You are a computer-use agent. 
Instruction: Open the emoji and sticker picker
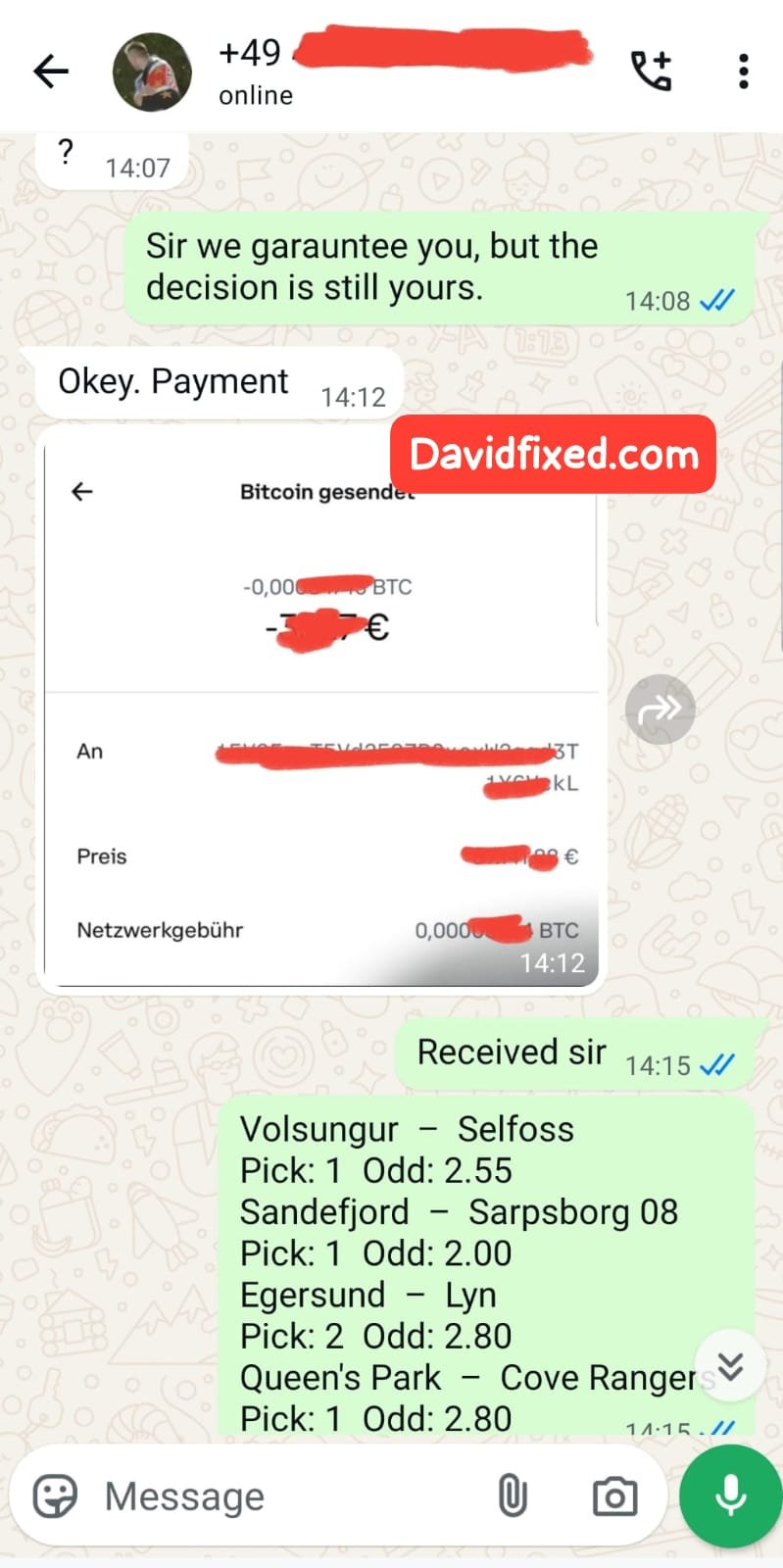click(55, 1496)
